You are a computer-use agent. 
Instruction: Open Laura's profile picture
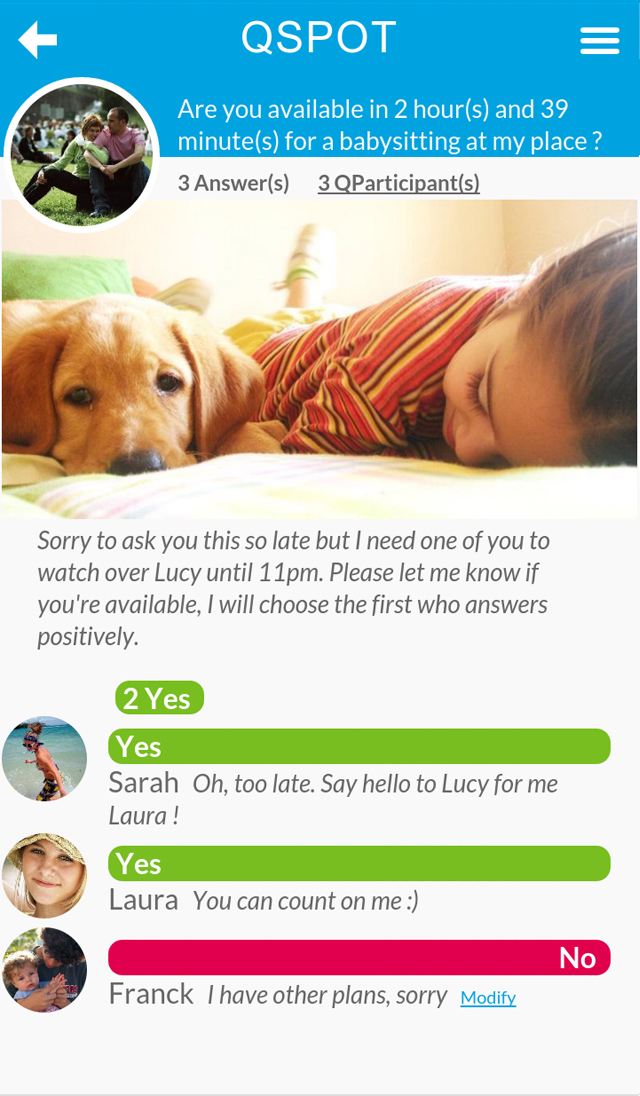(x=45, y=875)
